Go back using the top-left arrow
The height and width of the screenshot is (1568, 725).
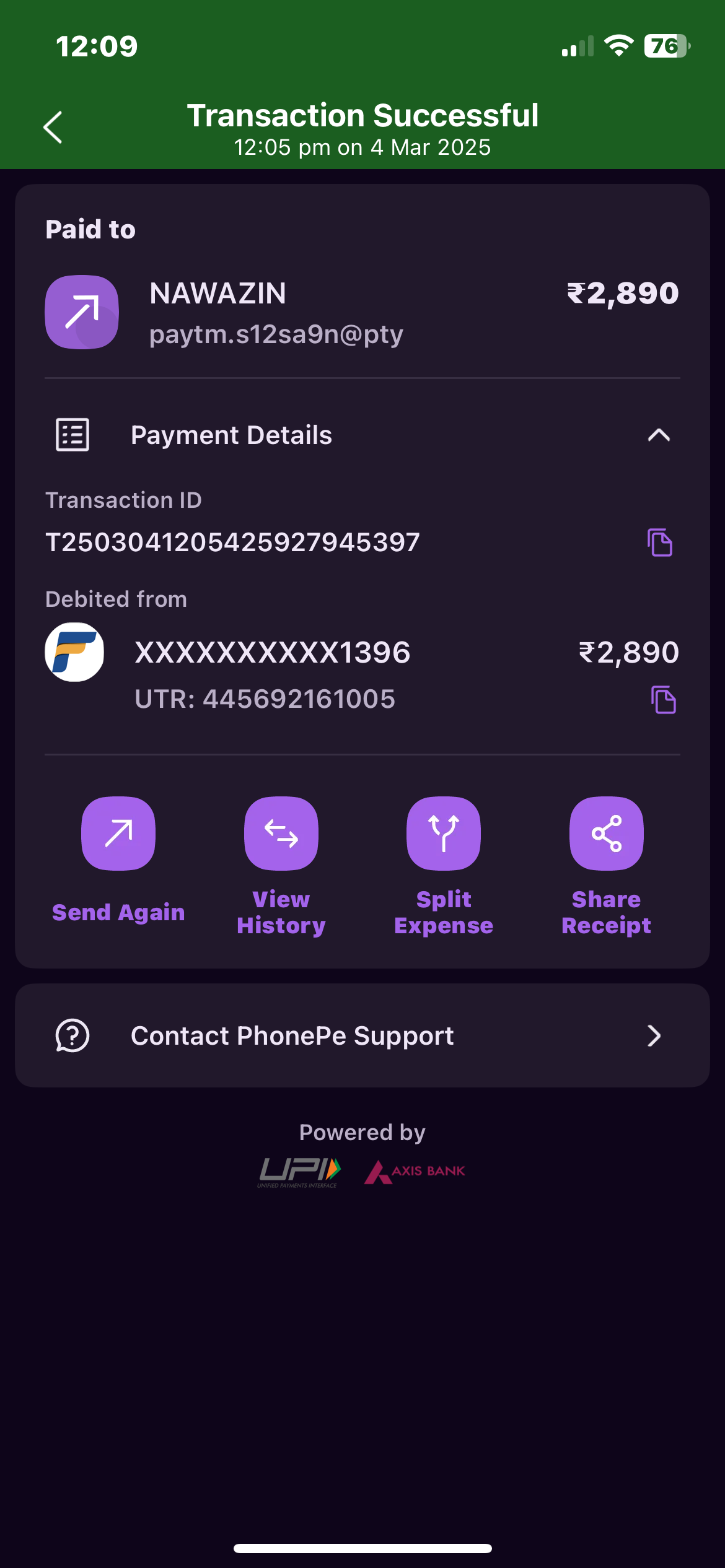point(53,128)
